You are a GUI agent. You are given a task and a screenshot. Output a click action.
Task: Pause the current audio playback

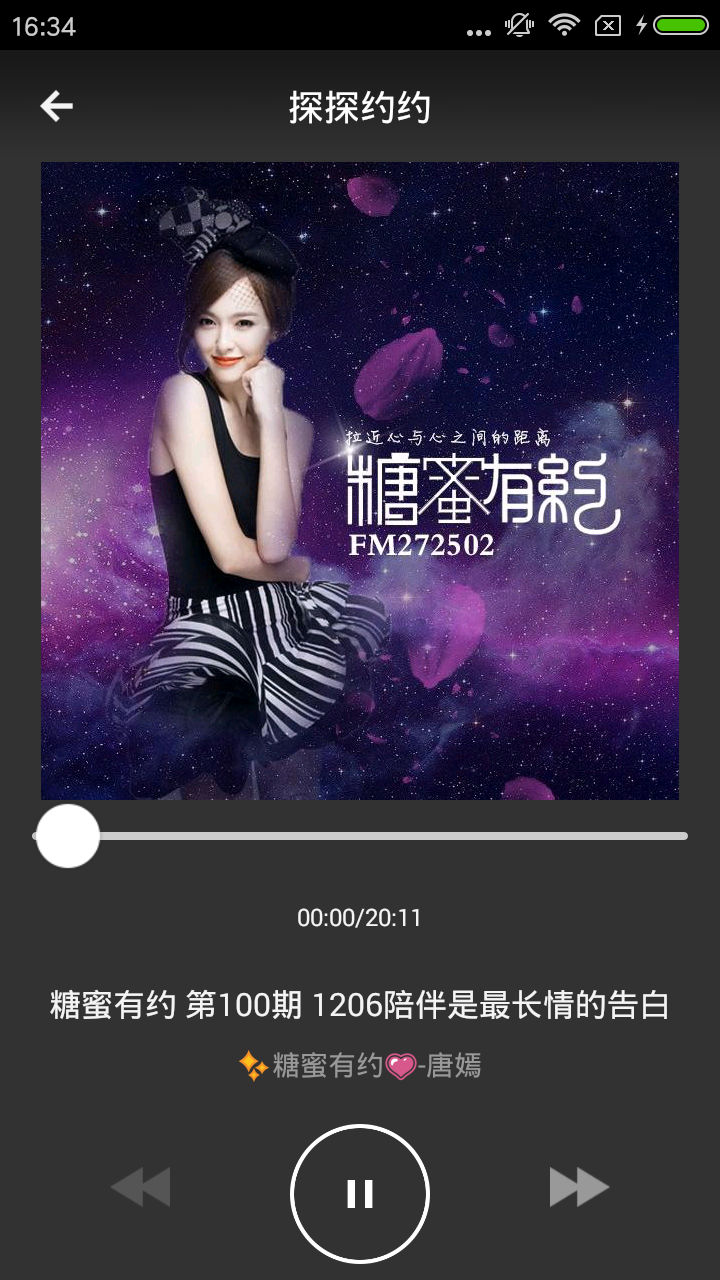pos(360,1194)
